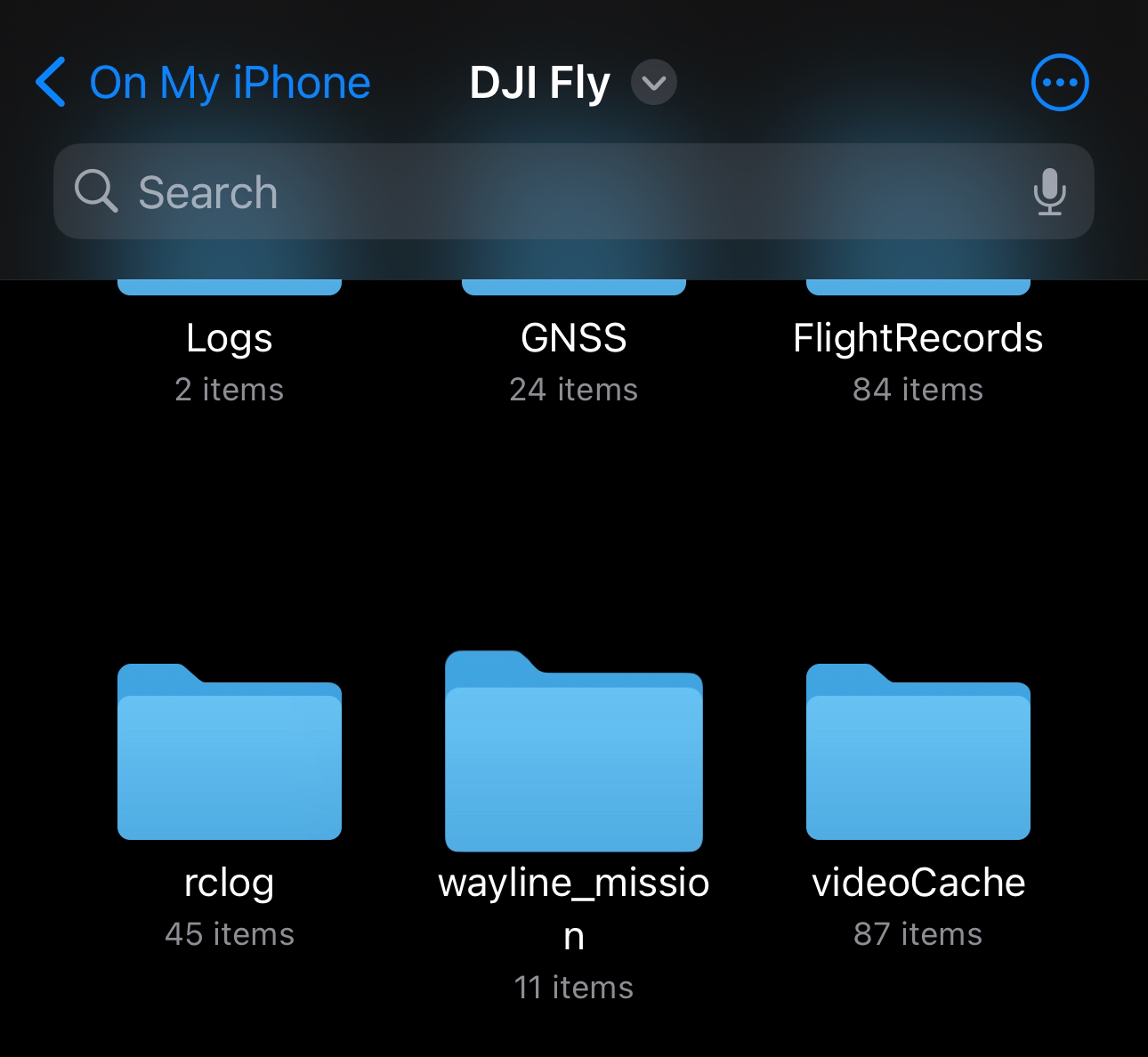Open the more options ellipsis menu
The height and width of the screenshot is (1057, 1148).
pyautogui.click(x=1059, y=83)
